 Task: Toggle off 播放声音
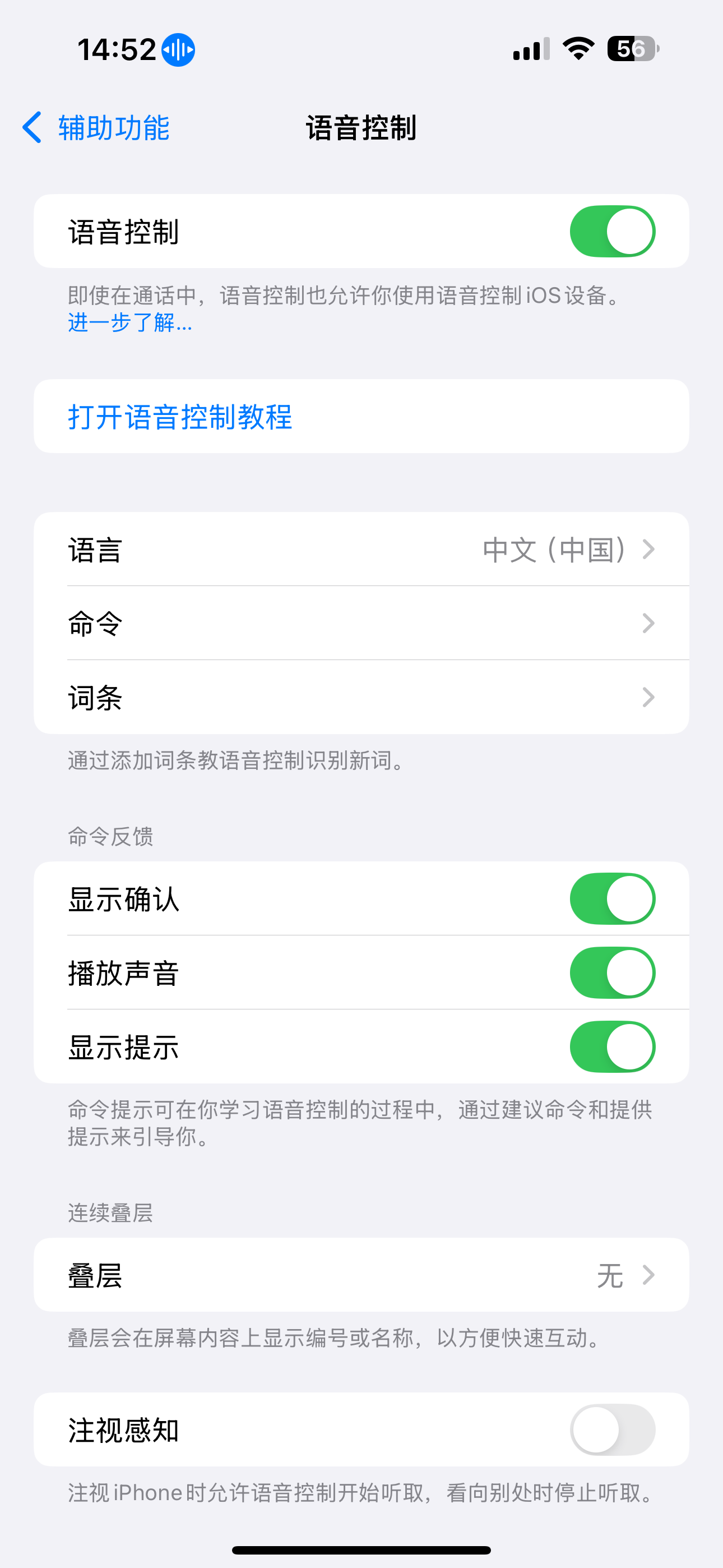coord(612,972)
